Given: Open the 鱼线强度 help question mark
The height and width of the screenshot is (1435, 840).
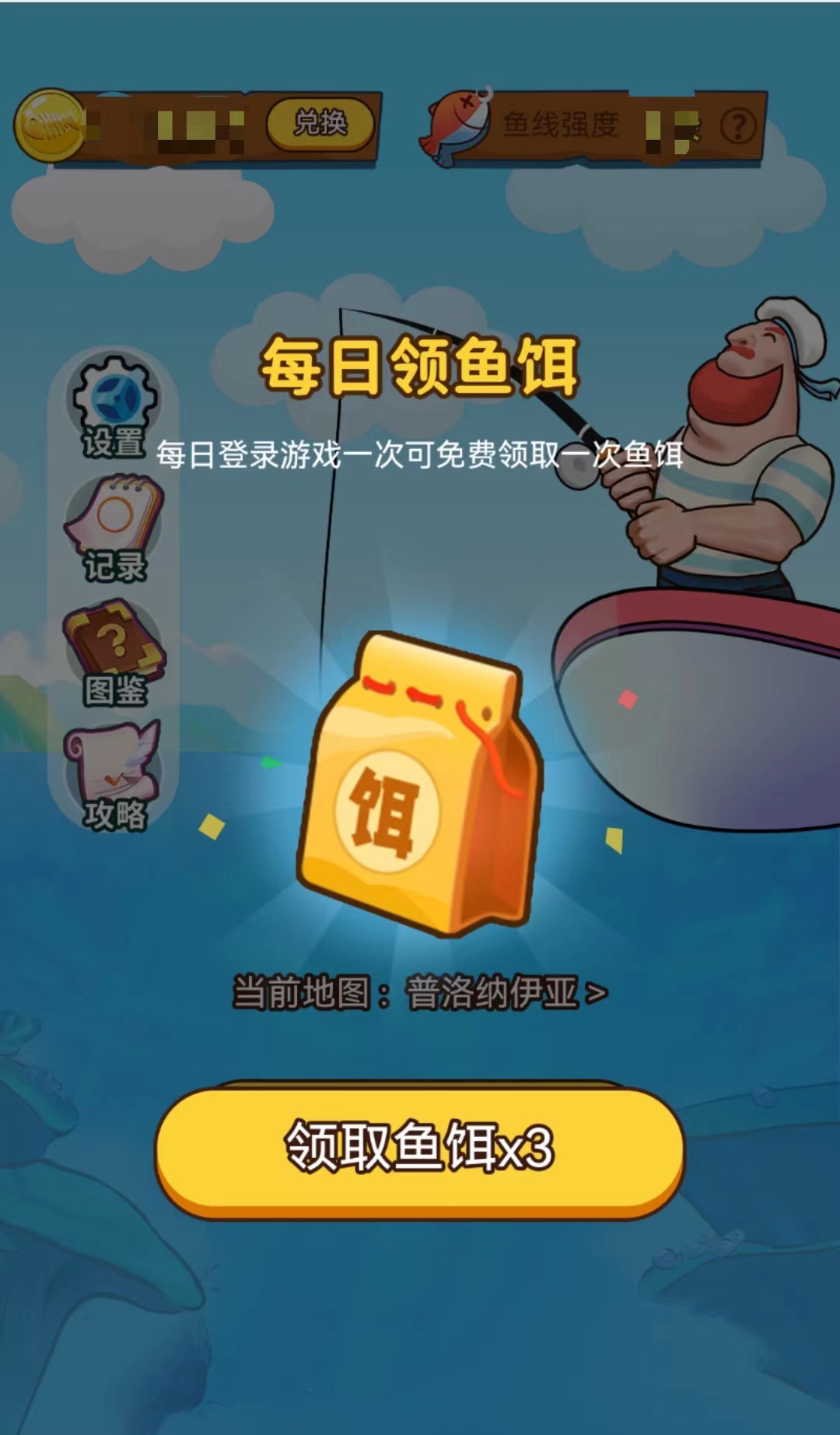Looking at the screenshot, I should tap(737, 125).
